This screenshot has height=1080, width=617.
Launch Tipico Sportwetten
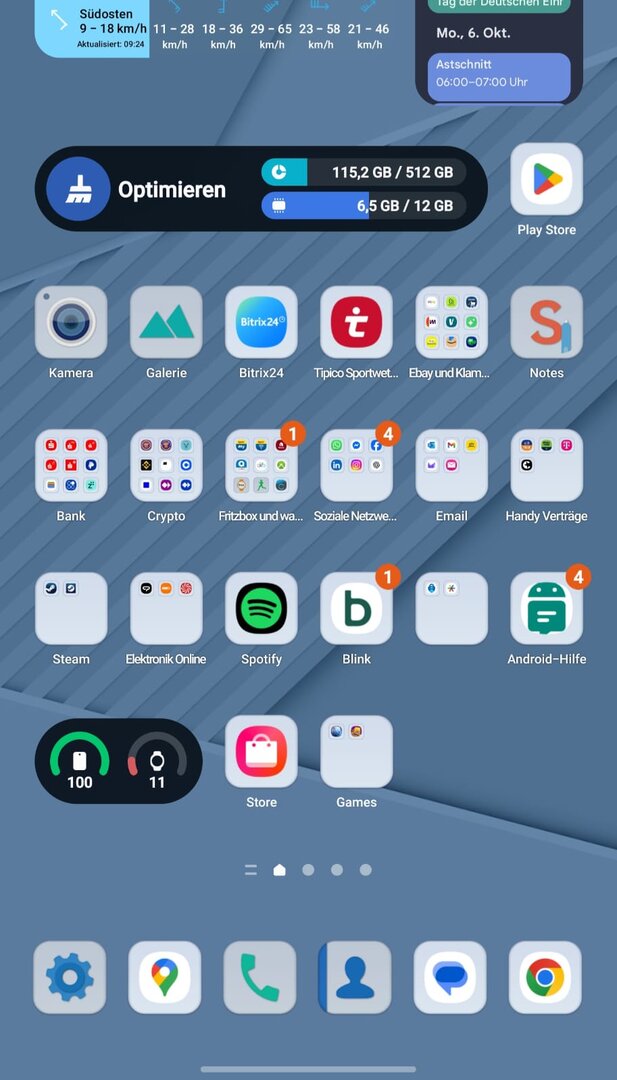356,323
